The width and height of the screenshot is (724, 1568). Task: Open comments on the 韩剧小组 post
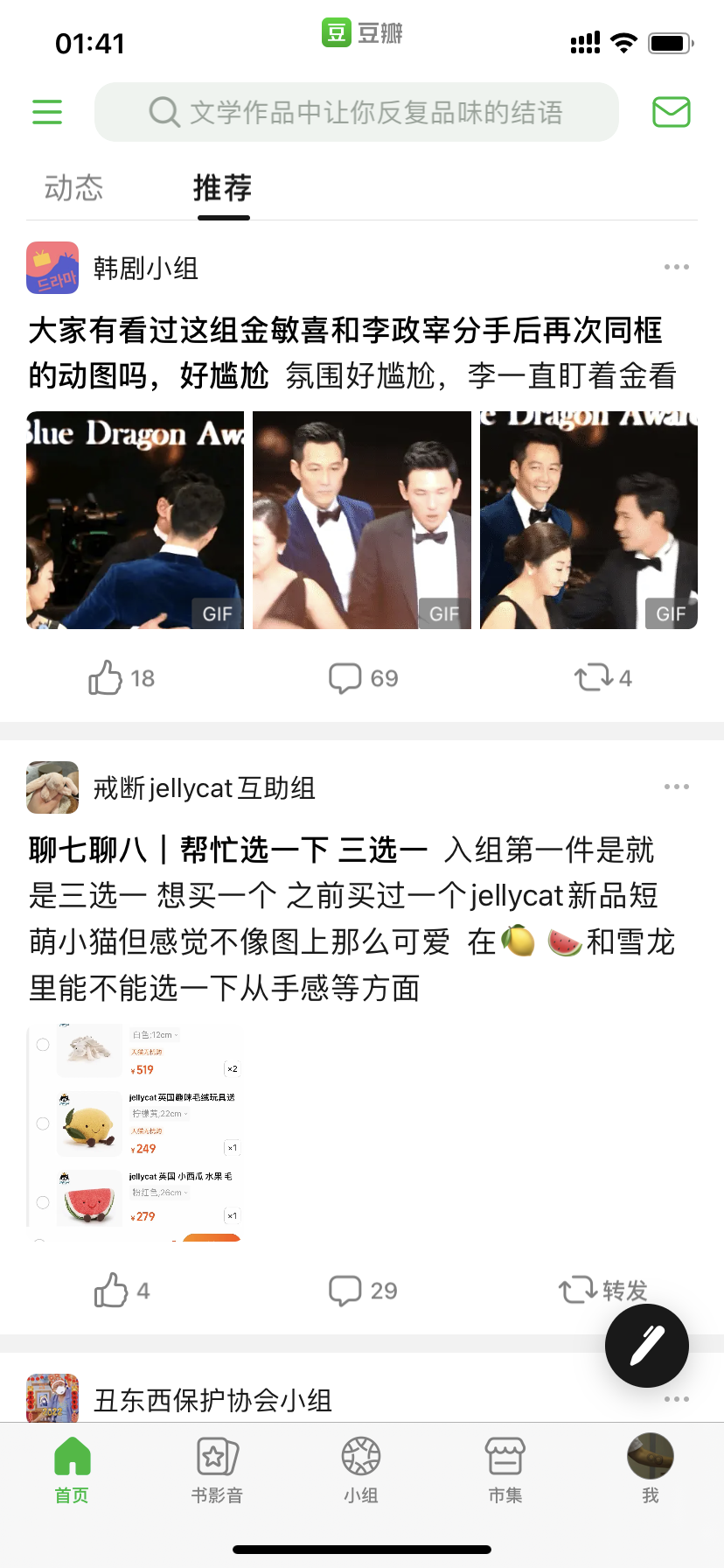coord(363,678)
